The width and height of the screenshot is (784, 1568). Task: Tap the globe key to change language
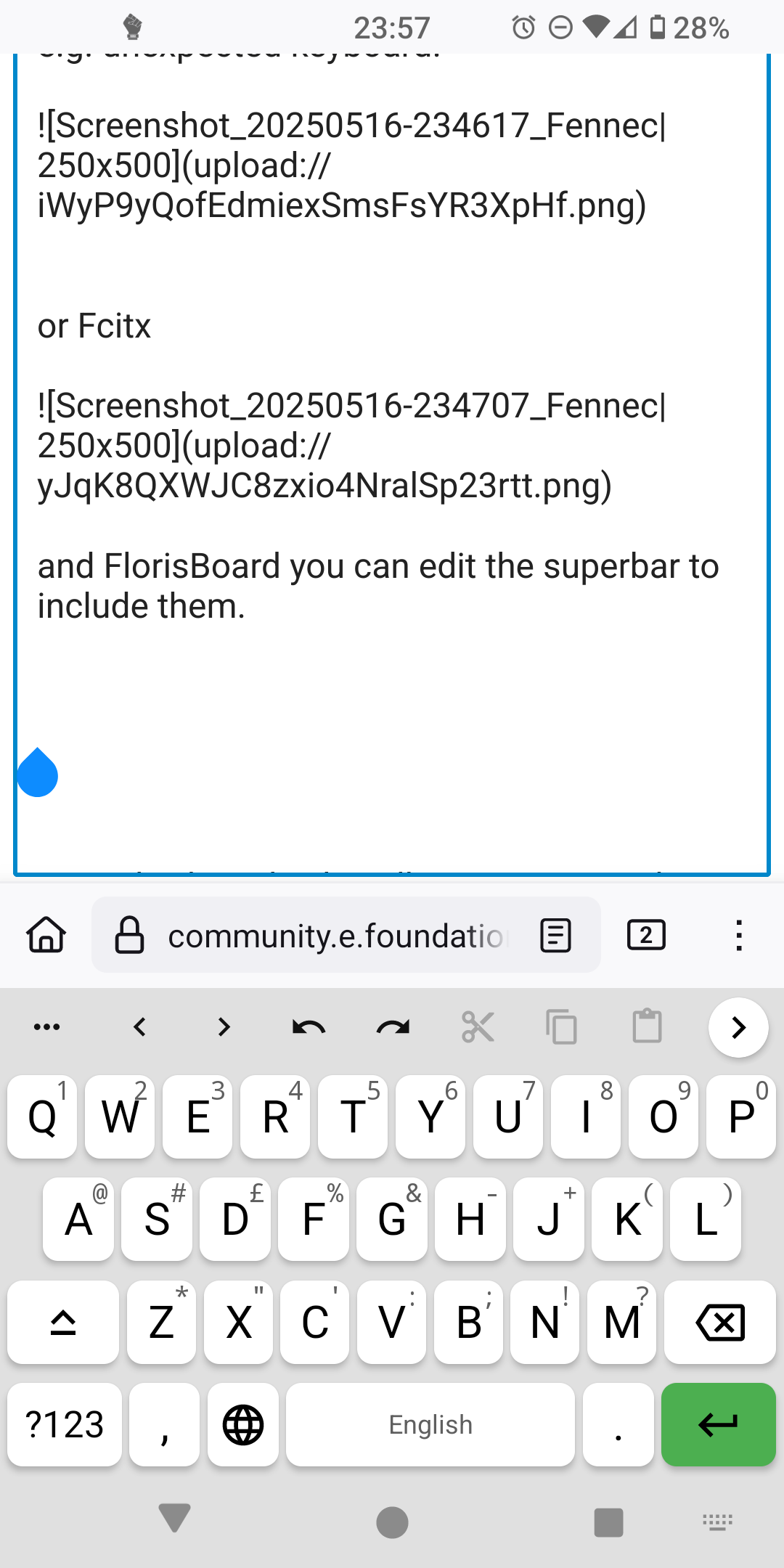click(x=243, y=1424)
